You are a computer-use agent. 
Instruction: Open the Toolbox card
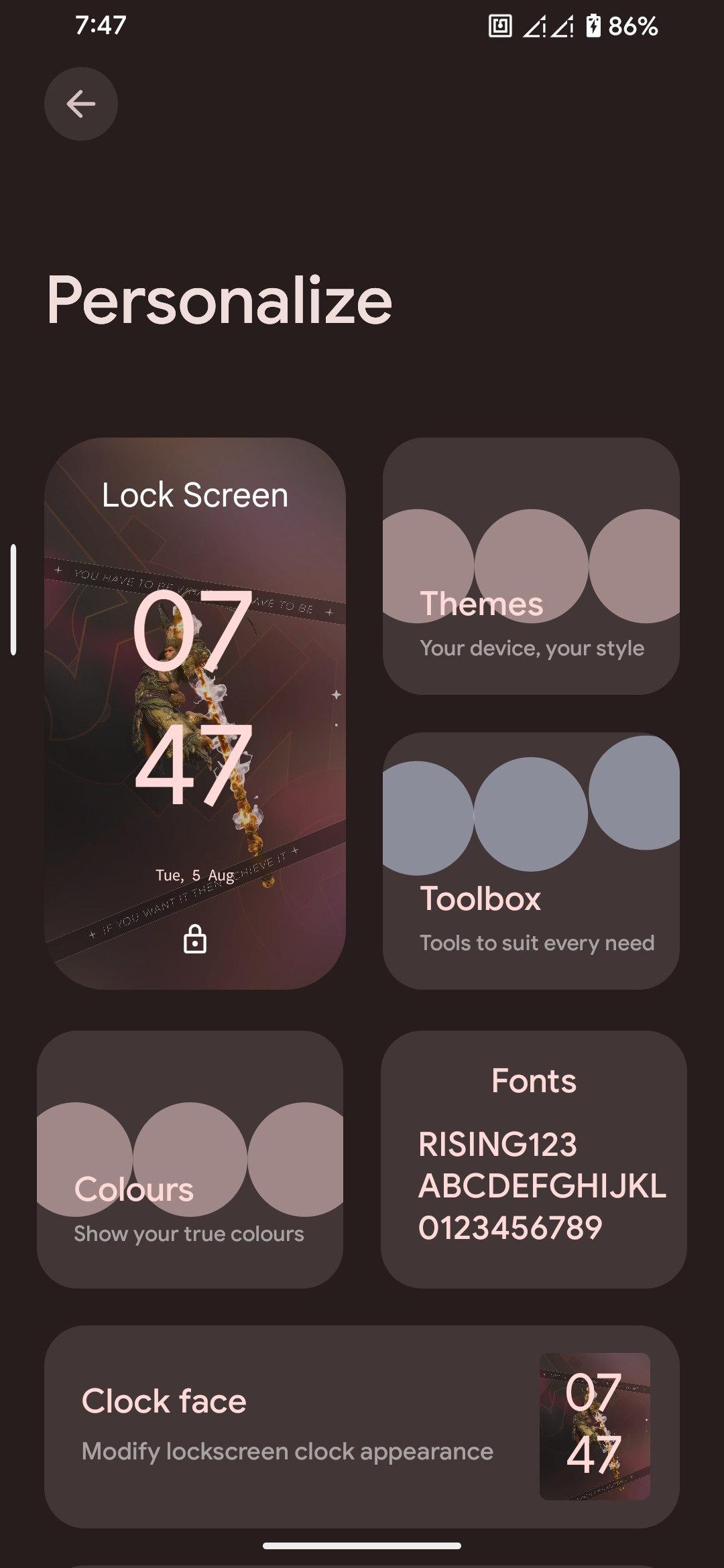531,860
